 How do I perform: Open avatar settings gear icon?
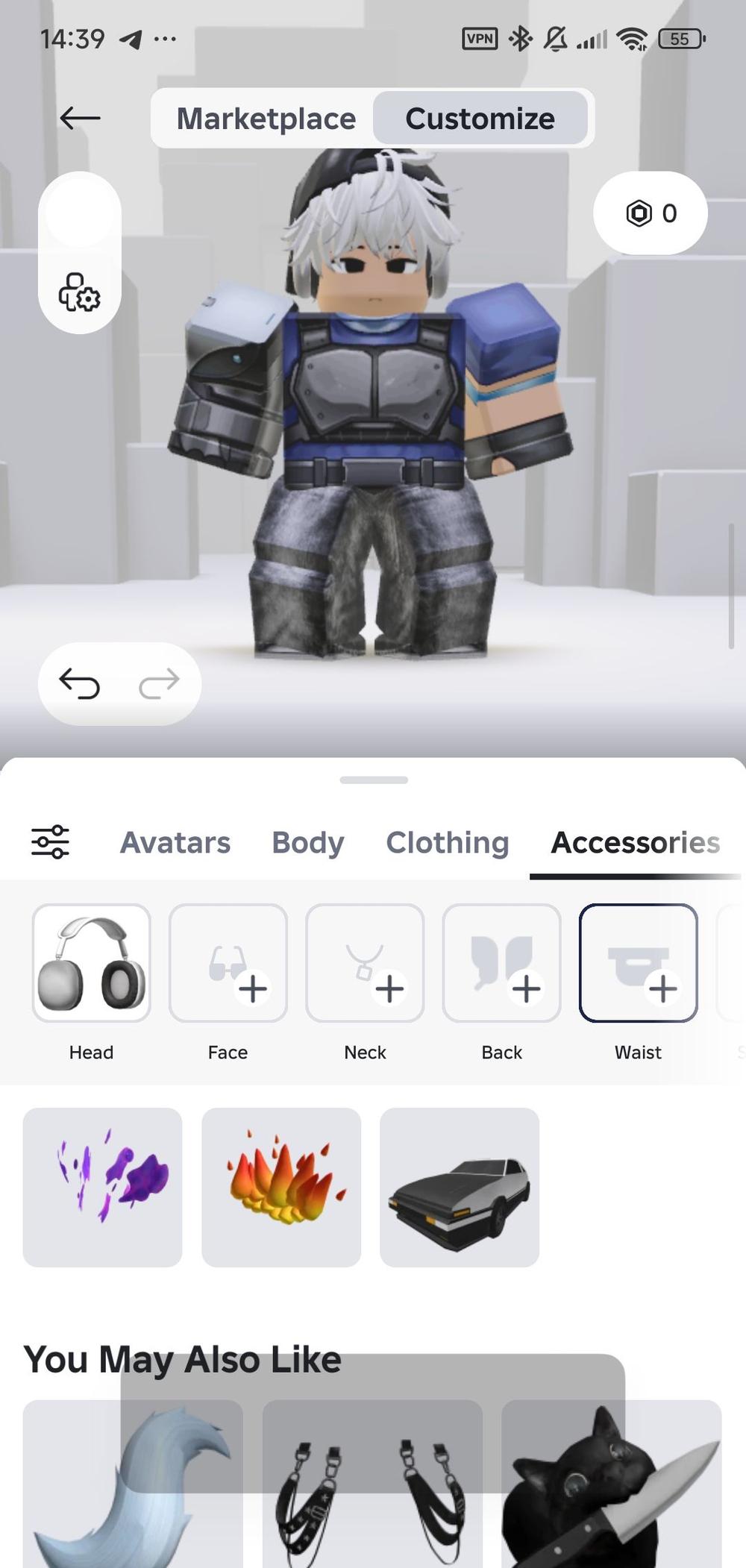pos(79,292)
